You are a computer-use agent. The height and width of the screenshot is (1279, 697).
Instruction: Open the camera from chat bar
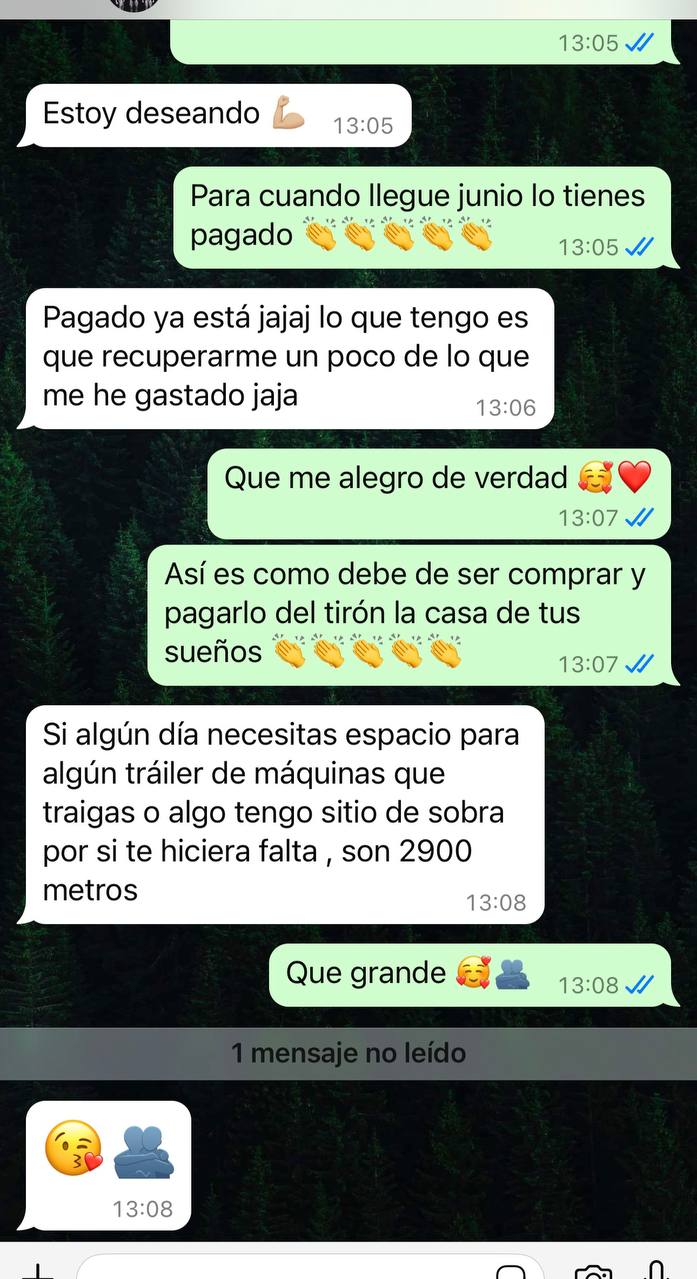[x=594, y=1272]
